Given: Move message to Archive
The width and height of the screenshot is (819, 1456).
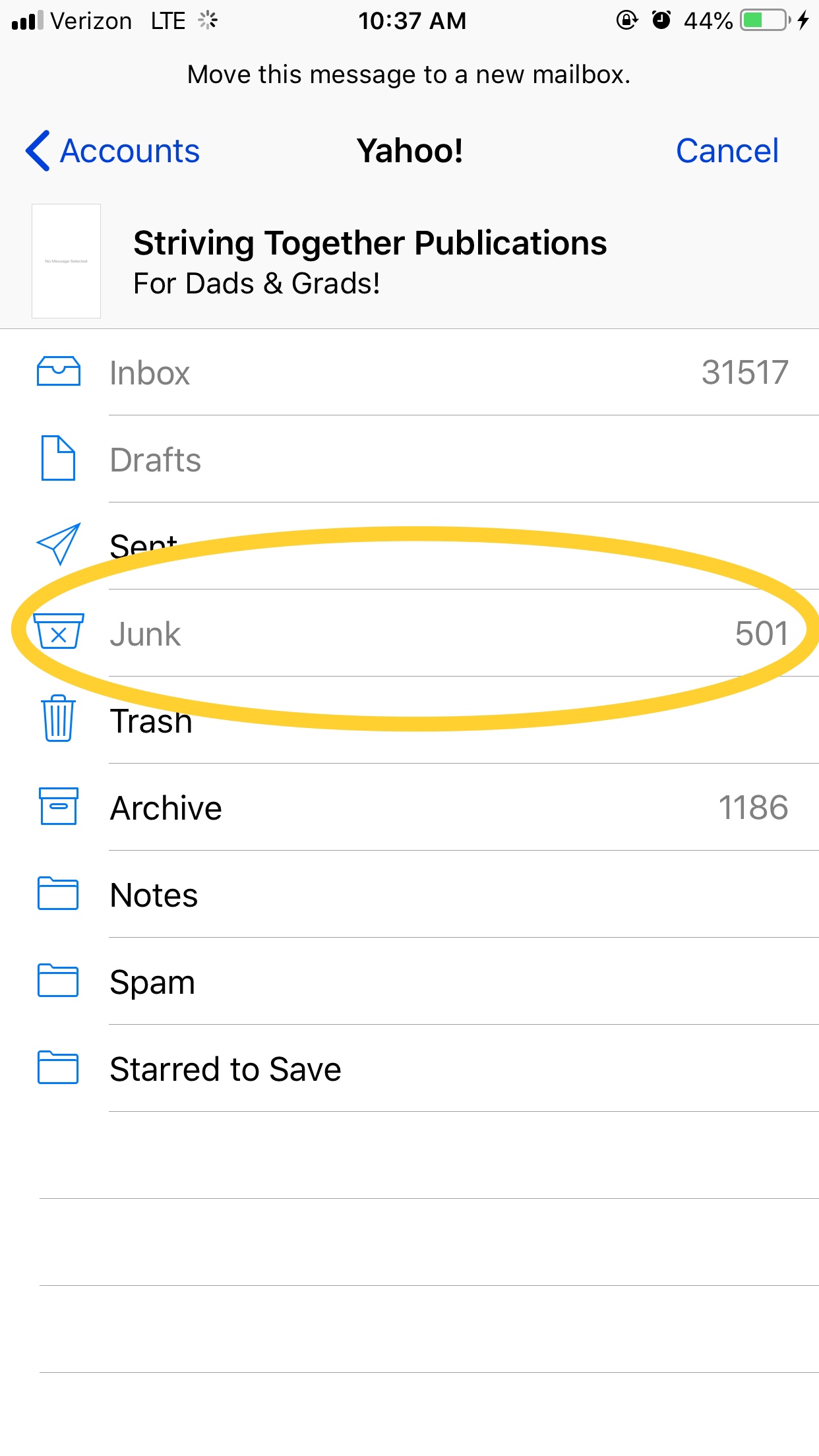Looking at the screenshot, I should 166,808.
